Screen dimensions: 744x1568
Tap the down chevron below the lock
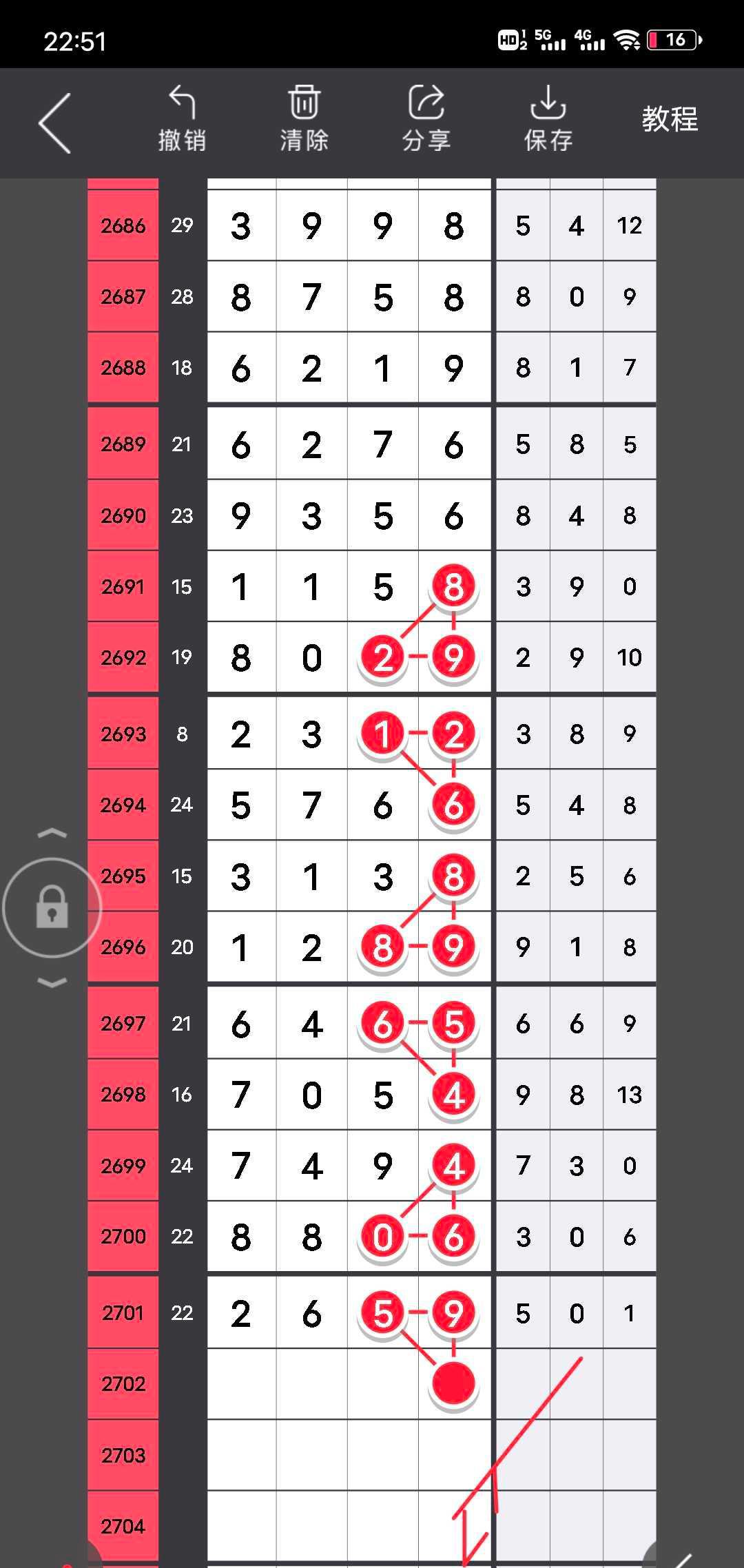click(x=52, y=982)
